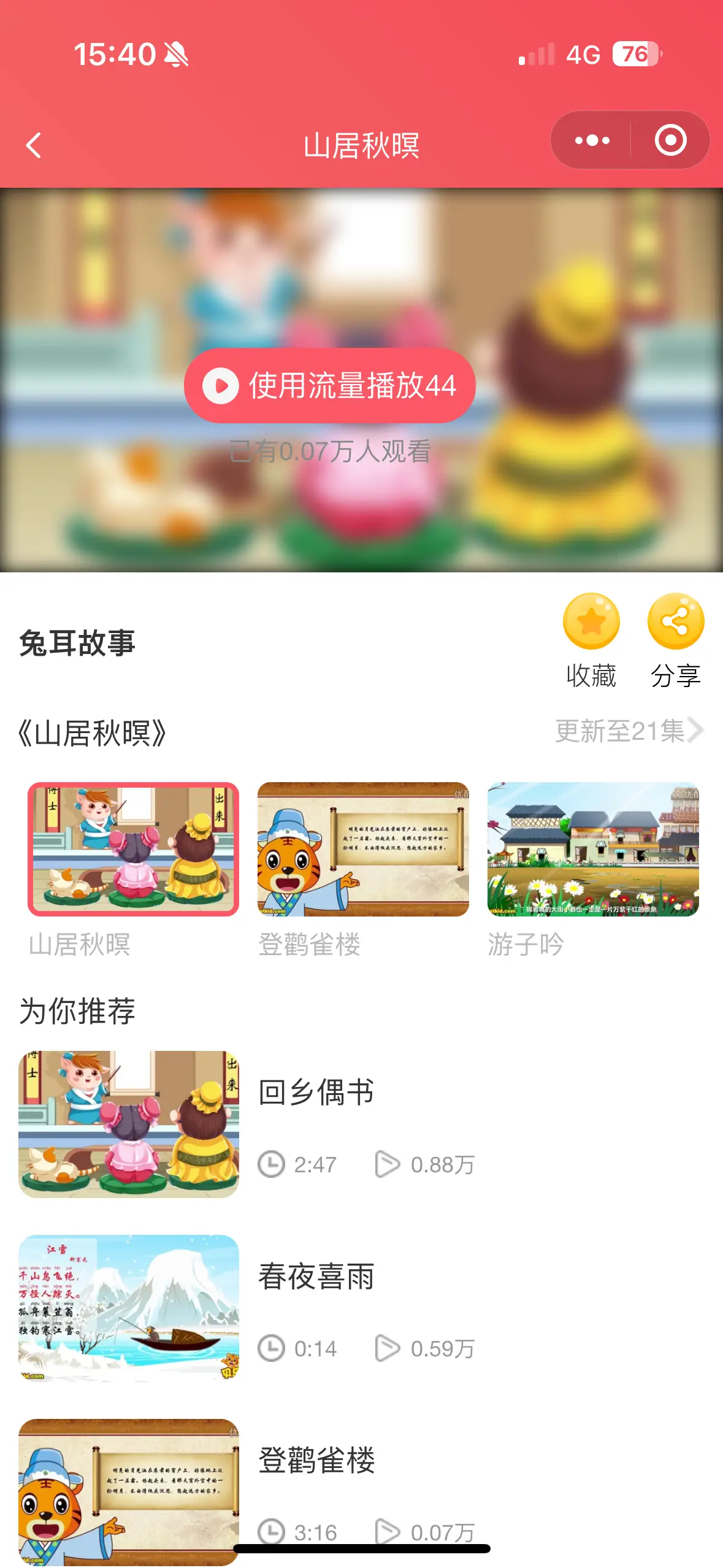Expand the episode list 更新至21集
The width and height of the screenshot is (723, 1568).
(629, 731)
